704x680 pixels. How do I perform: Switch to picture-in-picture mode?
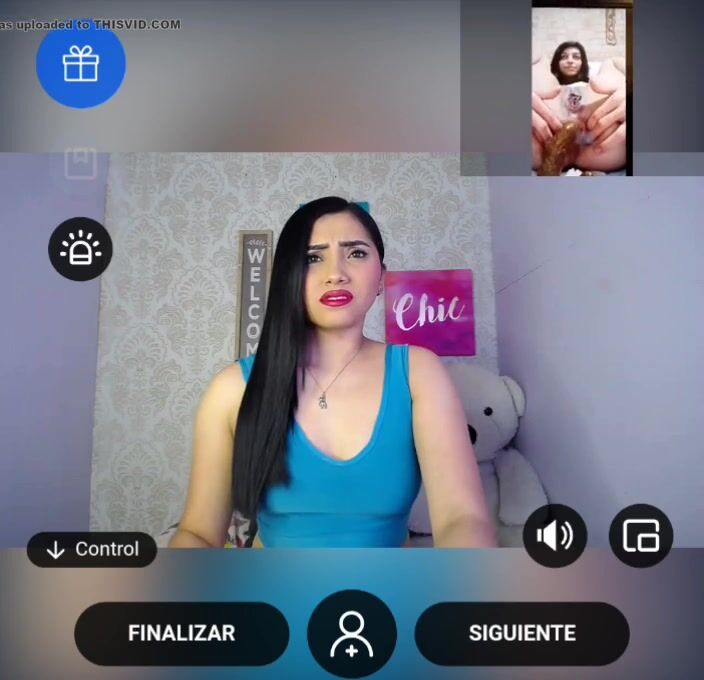tap(640, 537)
